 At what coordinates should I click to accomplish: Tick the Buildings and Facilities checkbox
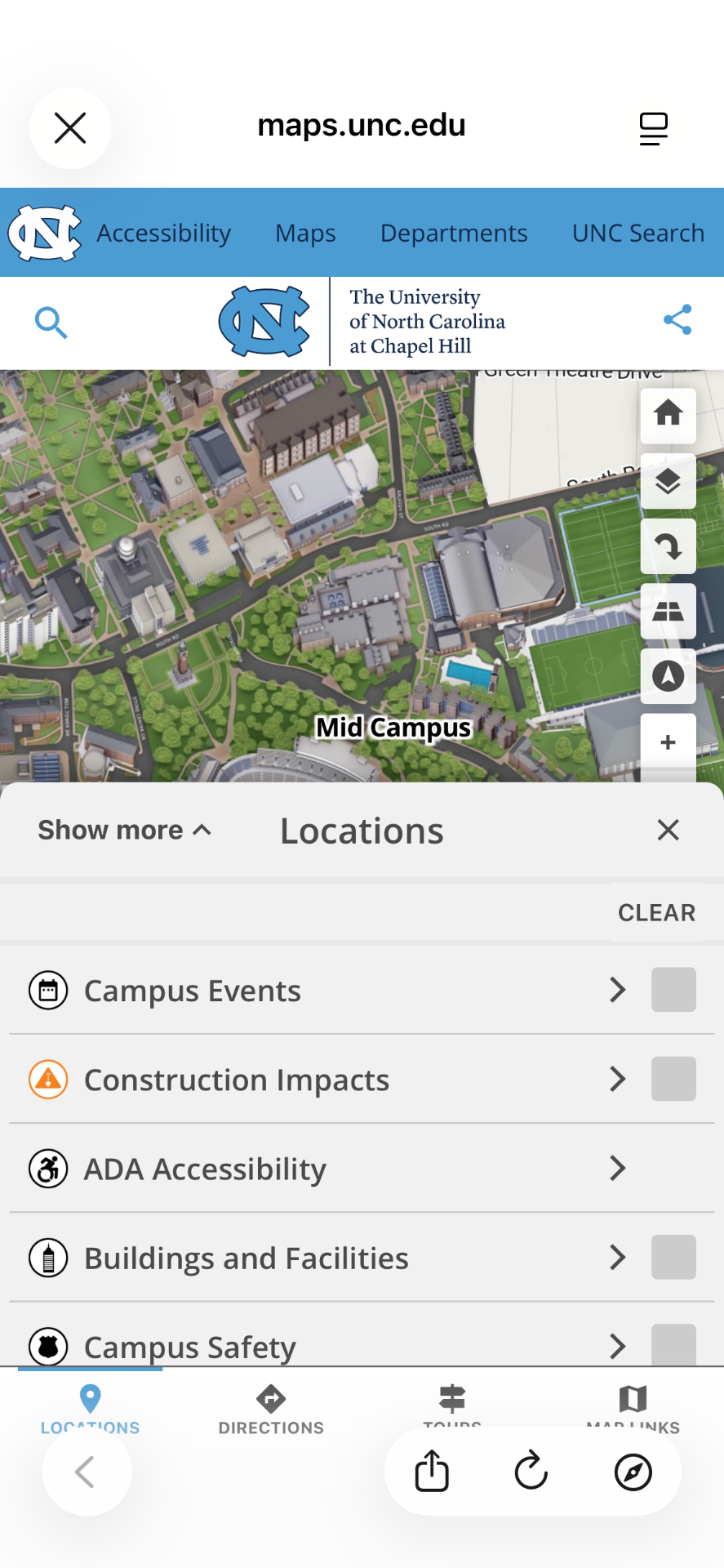tap(673, 1257)
